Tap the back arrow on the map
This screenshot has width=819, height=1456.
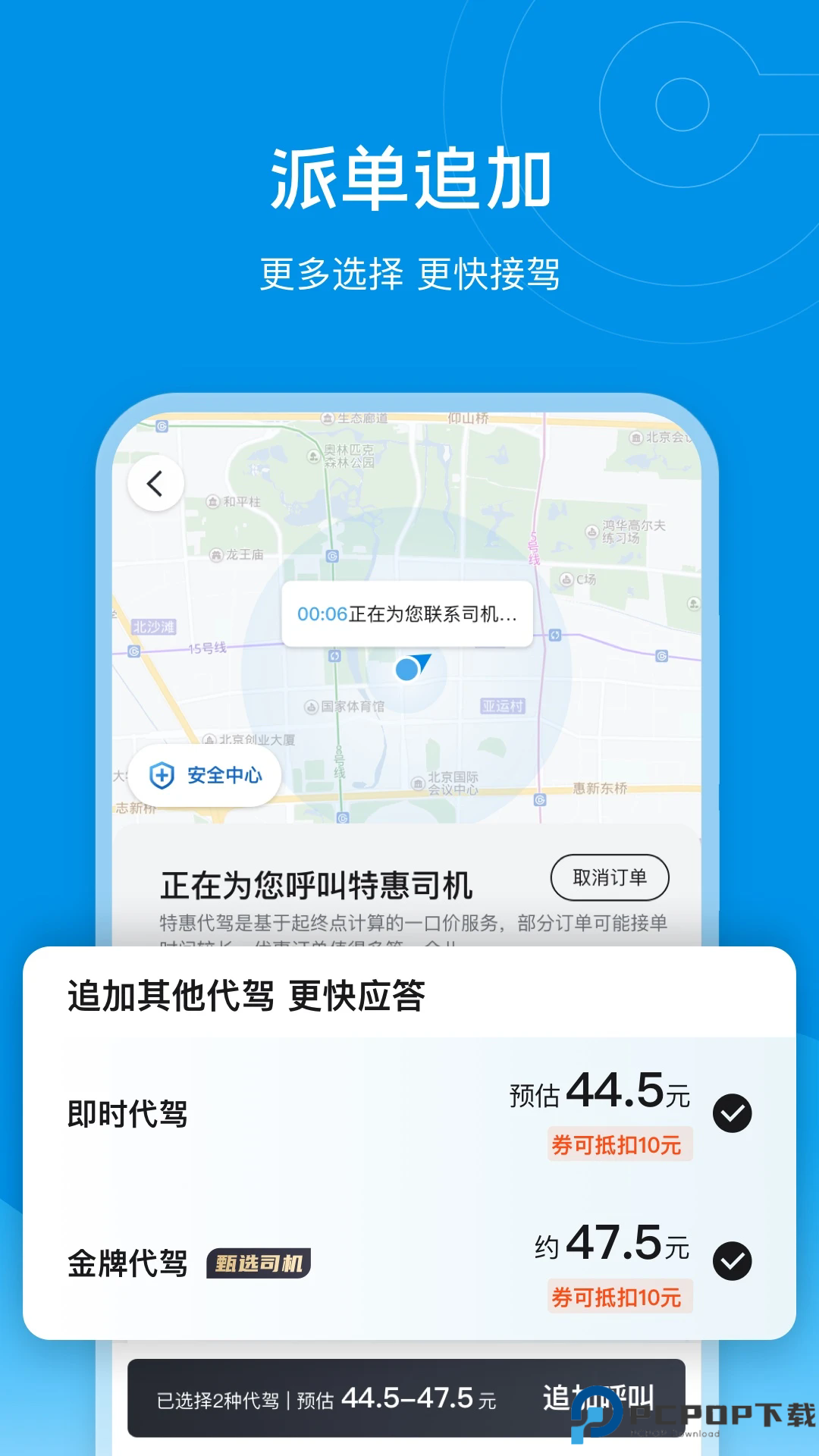[156, 483]
